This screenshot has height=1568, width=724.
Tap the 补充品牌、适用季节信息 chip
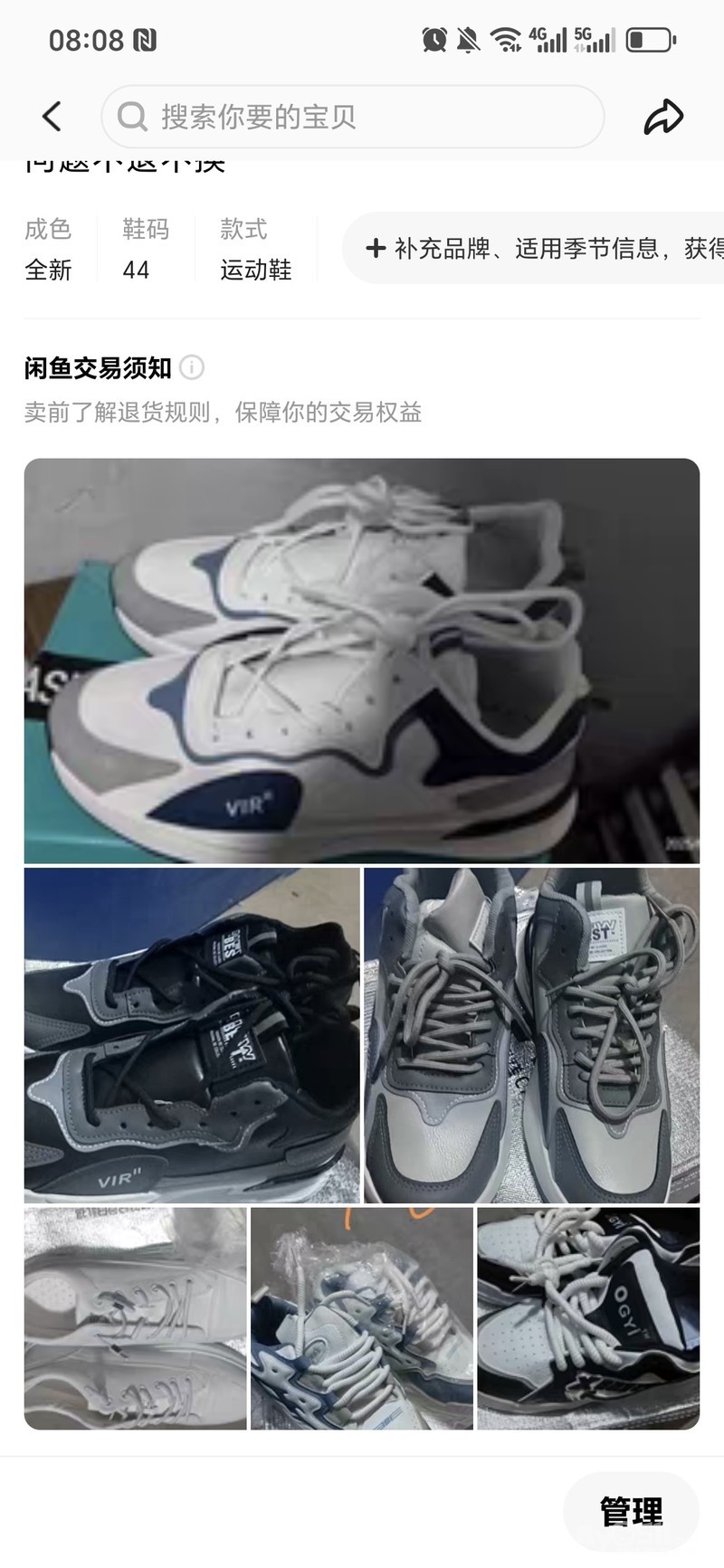[x=534, y=248]
